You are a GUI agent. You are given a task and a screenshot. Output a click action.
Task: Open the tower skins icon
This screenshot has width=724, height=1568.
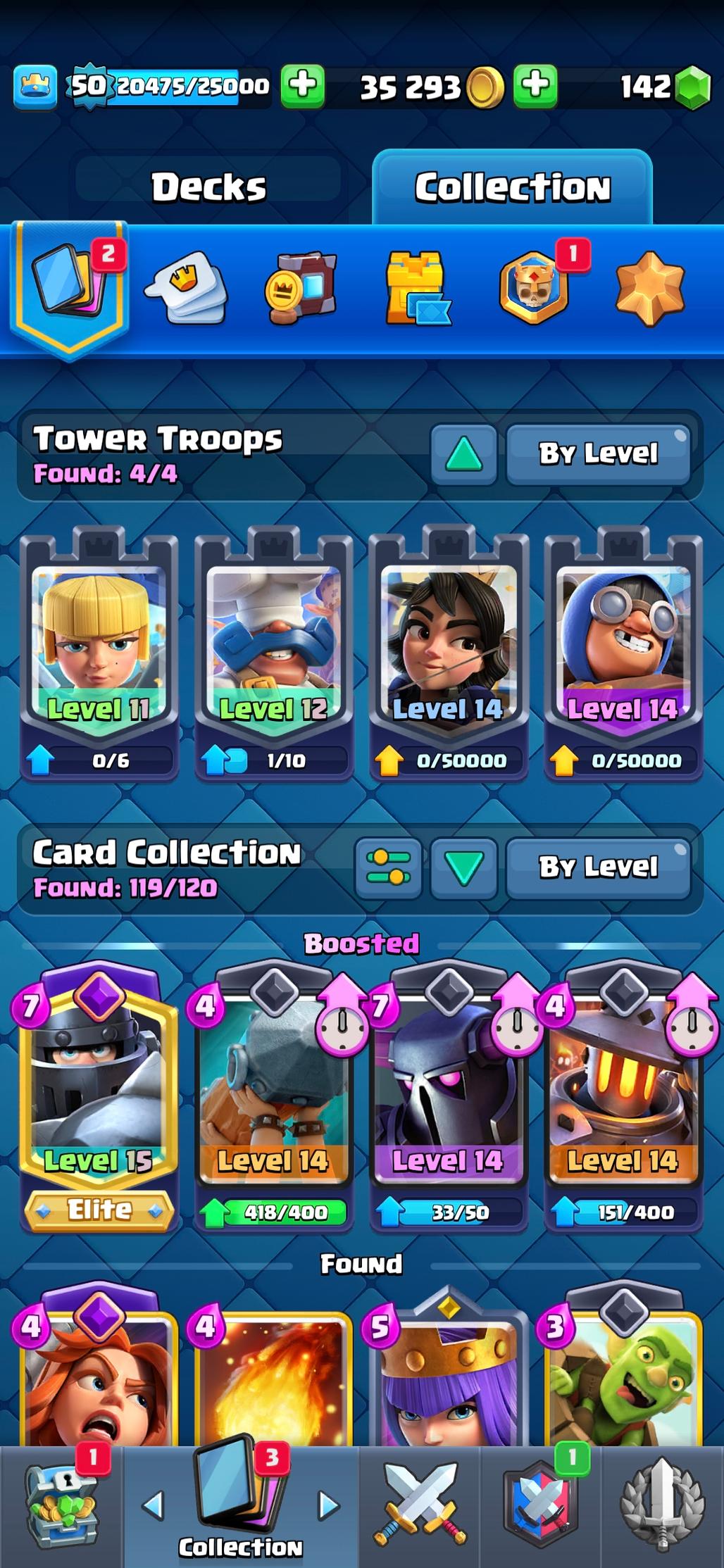pyautogui.click(x=418, y=289)
